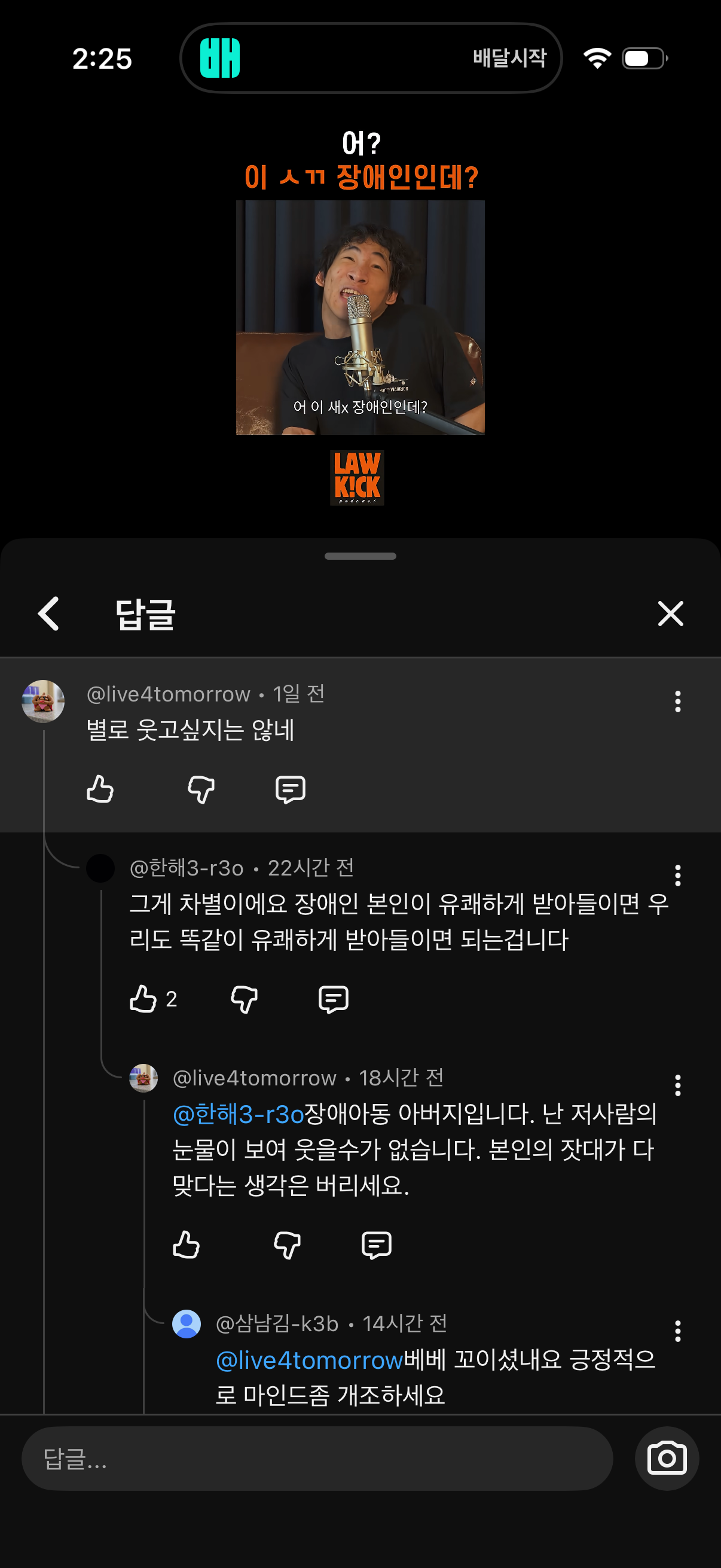Dislike the comment '별로 웃고싶지는 않네'
721x1568 pixels.
(x=201, y=789)
